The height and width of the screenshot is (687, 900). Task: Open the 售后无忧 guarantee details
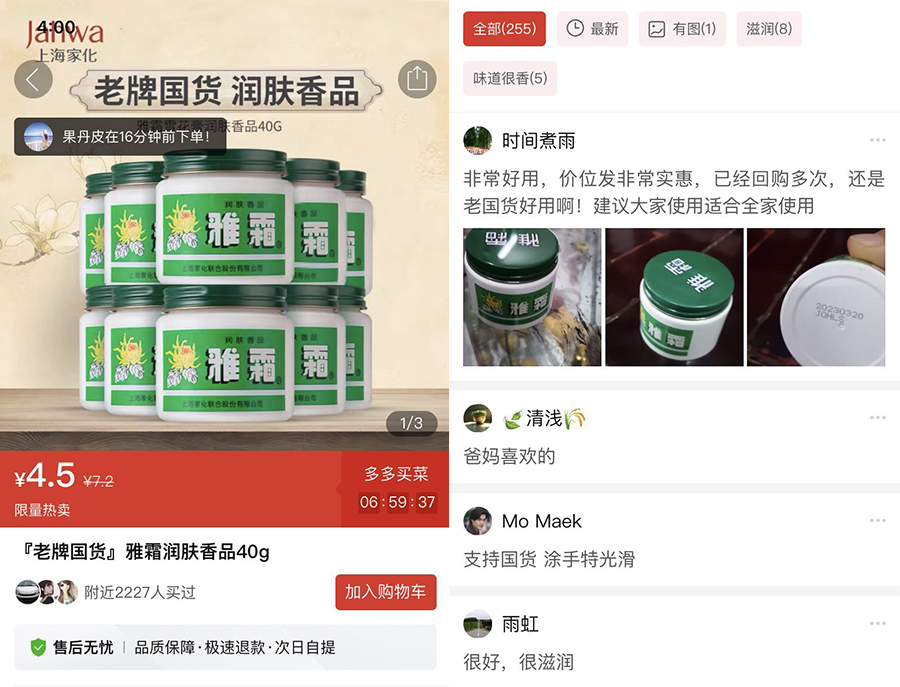pyautogui.click(x=225, y=647)
